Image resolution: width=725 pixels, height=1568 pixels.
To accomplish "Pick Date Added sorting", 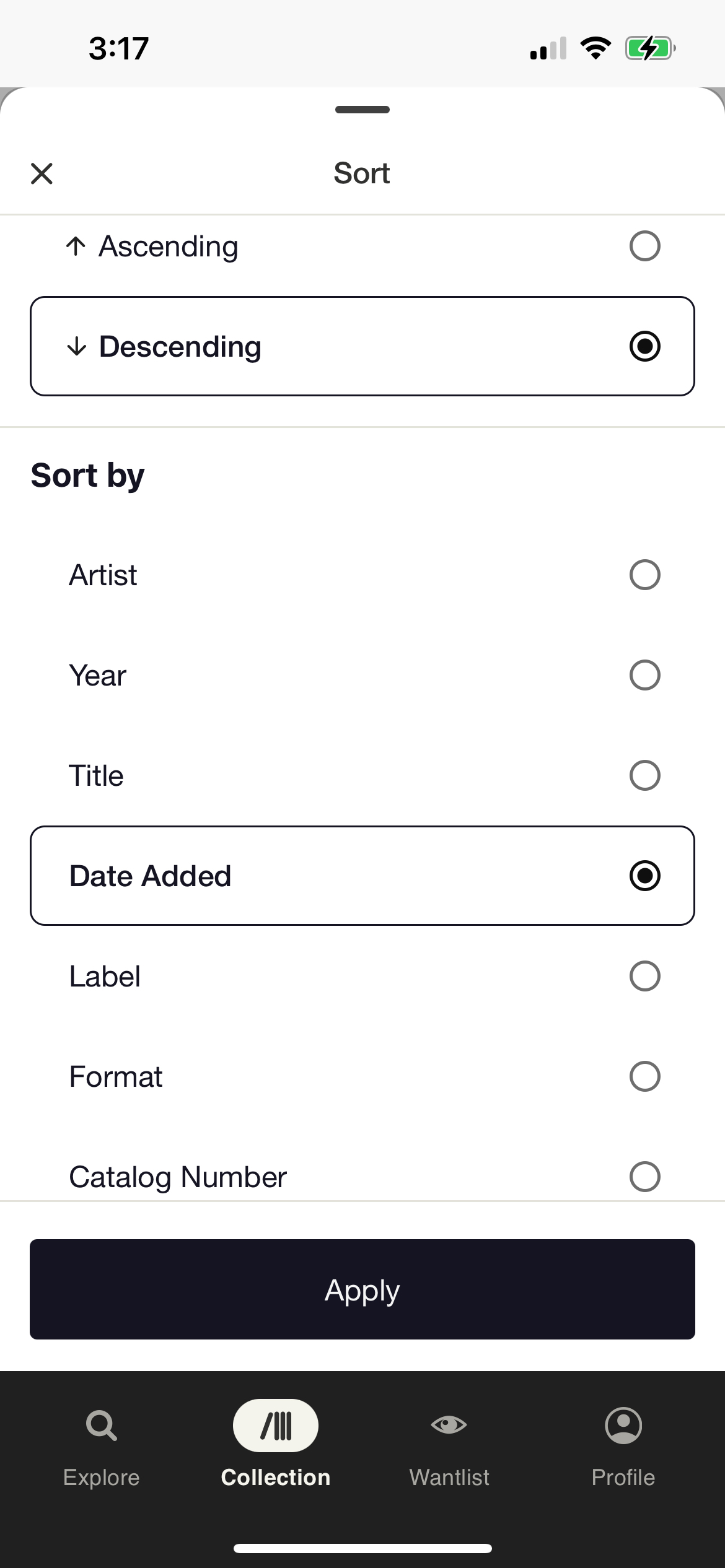I will click(x=362, y=876).
